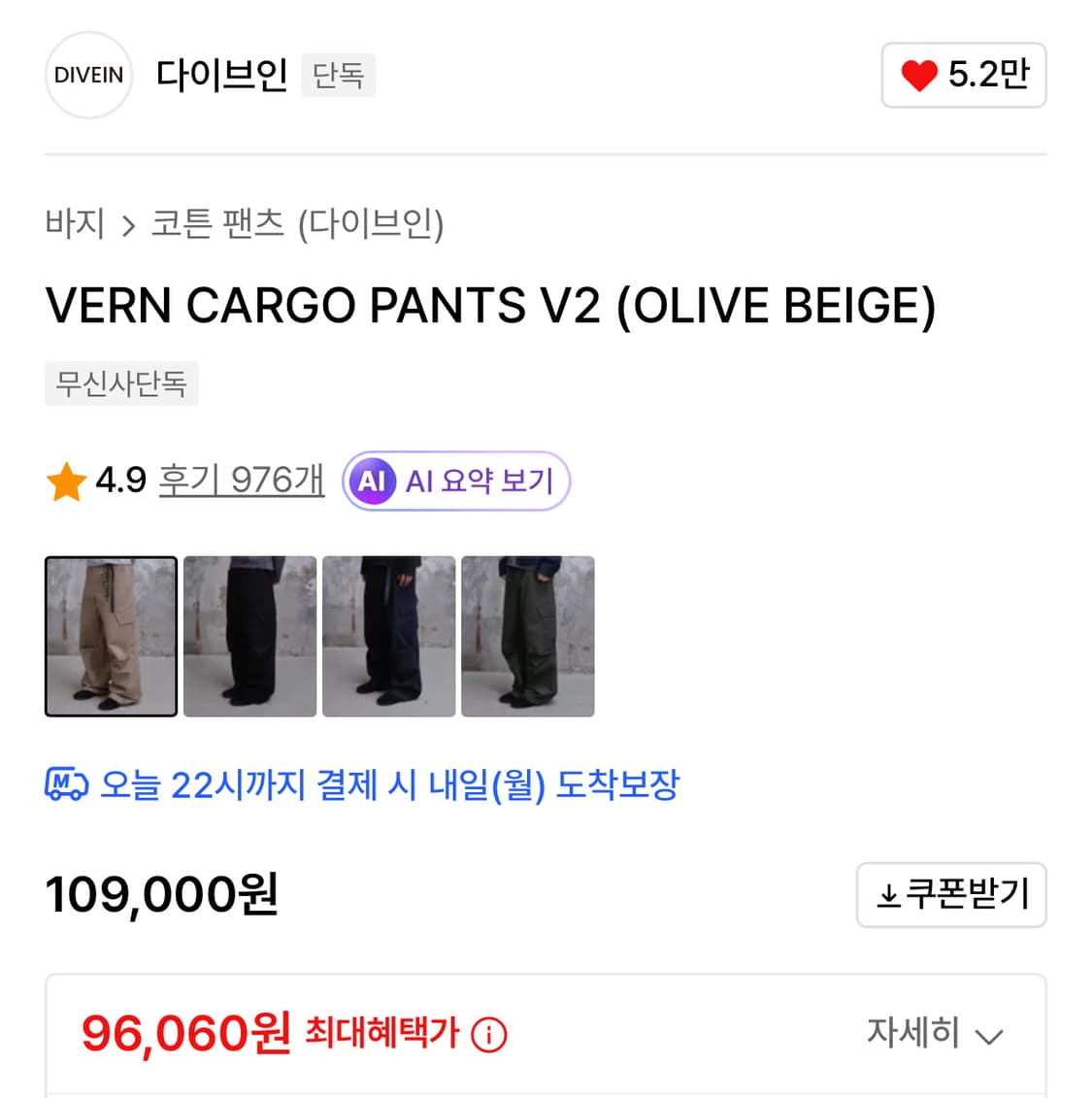
Task: Click the 쿠폰받기 coupon button
Action: (951, 894)
